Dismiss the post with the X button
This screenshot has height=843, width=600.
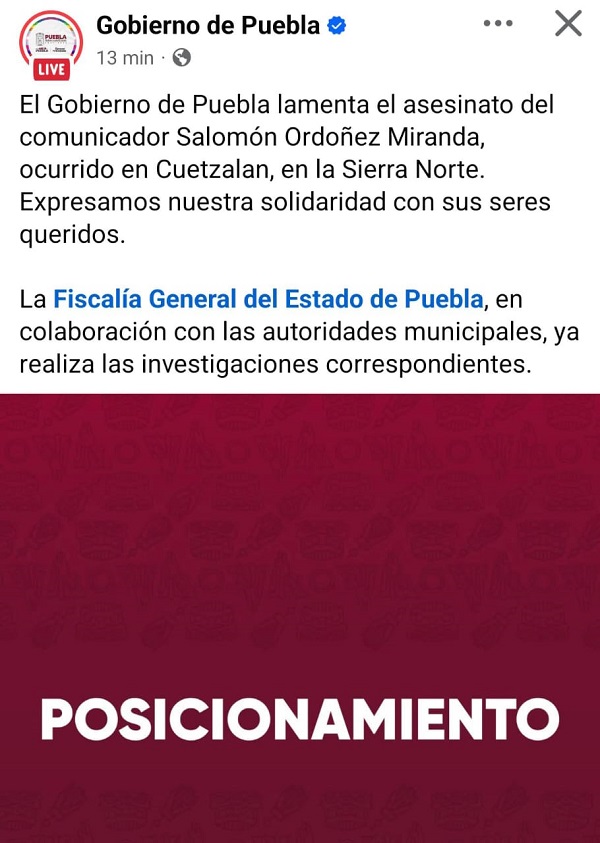(x=568, y=24)
